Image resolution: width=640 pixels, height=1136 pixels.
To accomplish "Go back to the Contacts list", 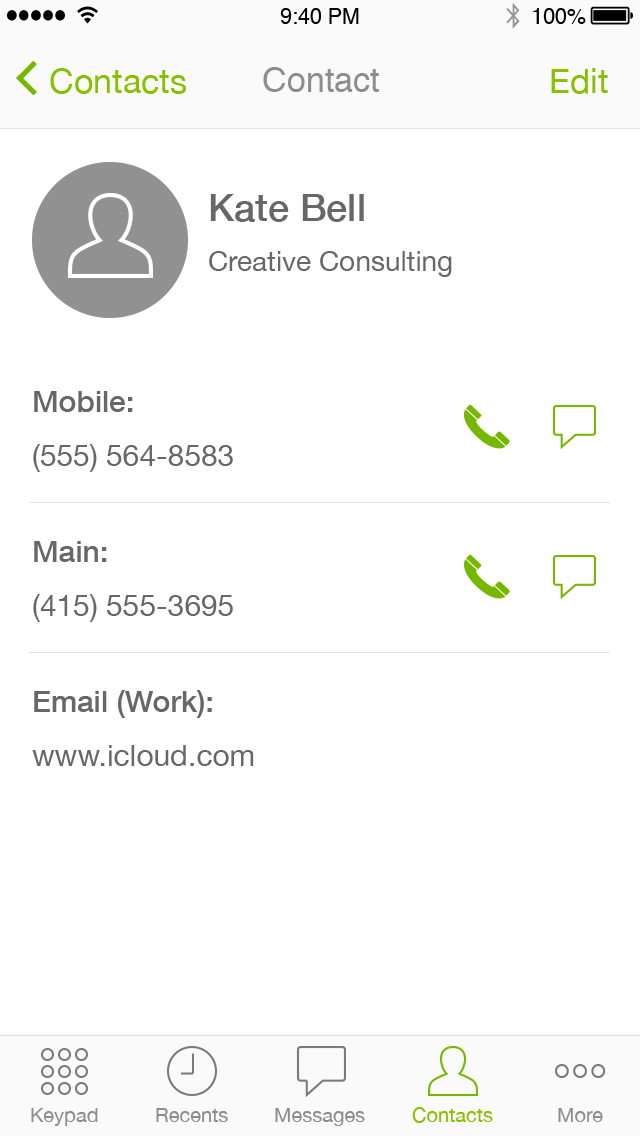I will click(x=101, y=80).
